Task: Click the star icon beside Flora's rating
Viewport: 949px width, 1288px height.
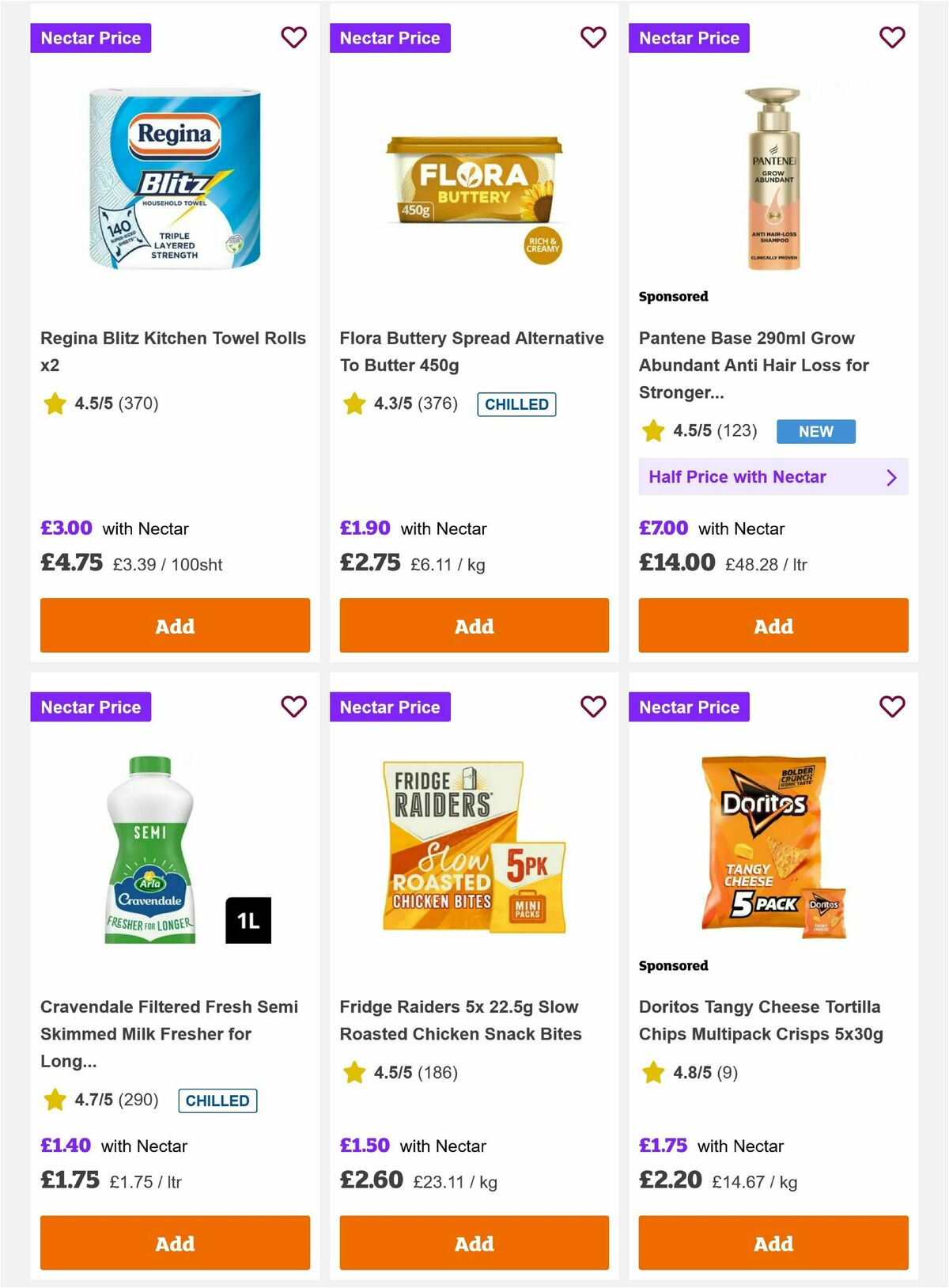Action: point(354,403)
